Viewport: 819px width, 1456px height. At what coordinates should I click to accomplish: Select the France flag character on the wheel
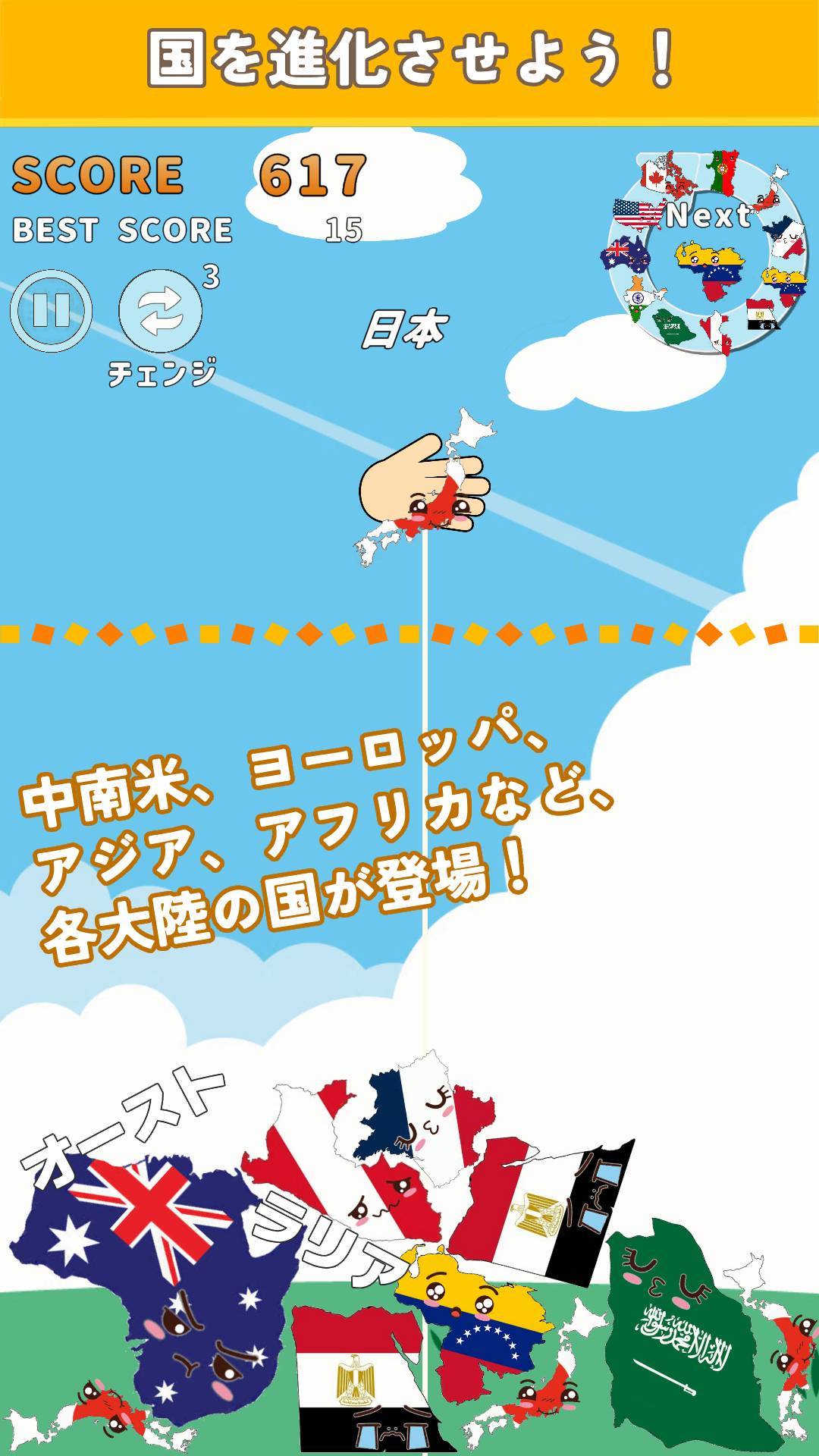click(784, 235)
